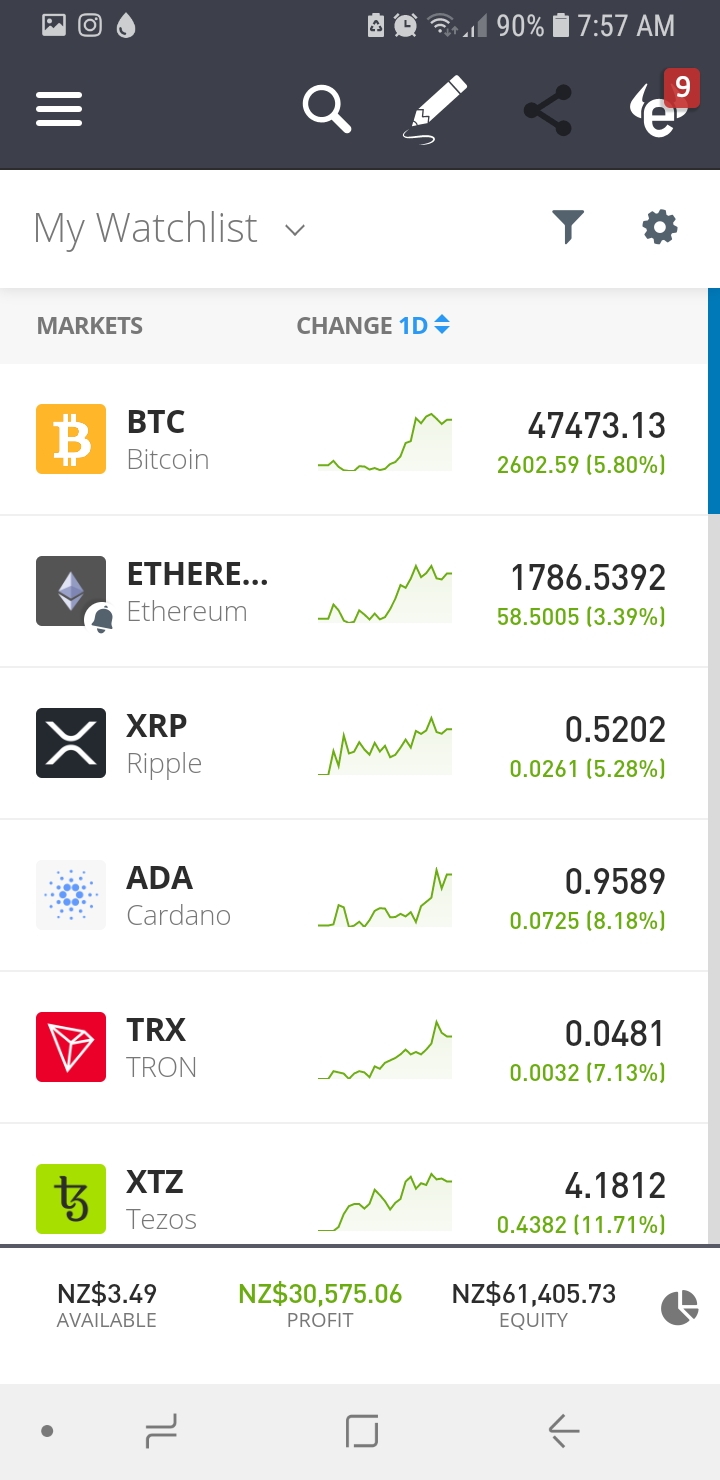
Task: Open the watchlist filter
Action: click(568, 228)
